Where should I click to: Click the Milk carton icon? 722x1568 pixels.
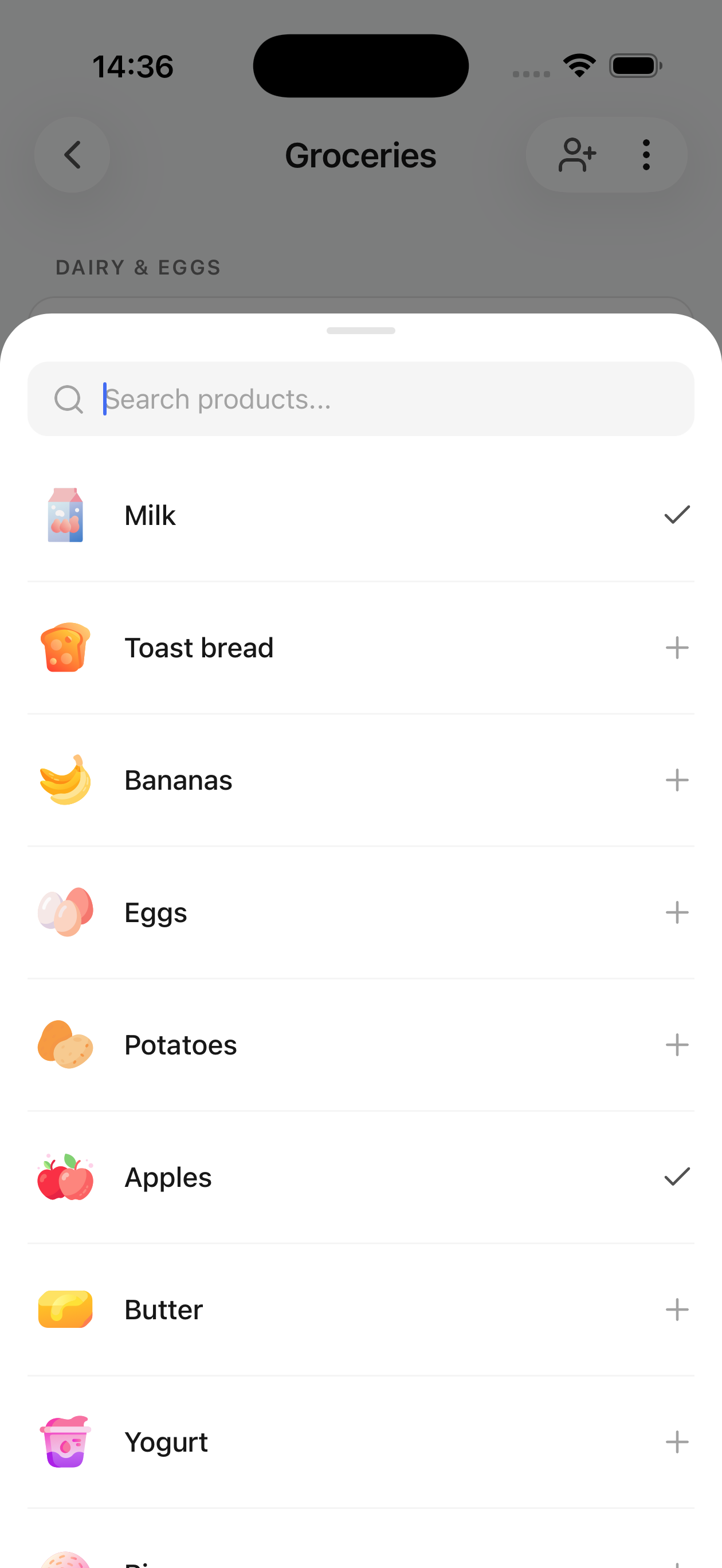65,514
